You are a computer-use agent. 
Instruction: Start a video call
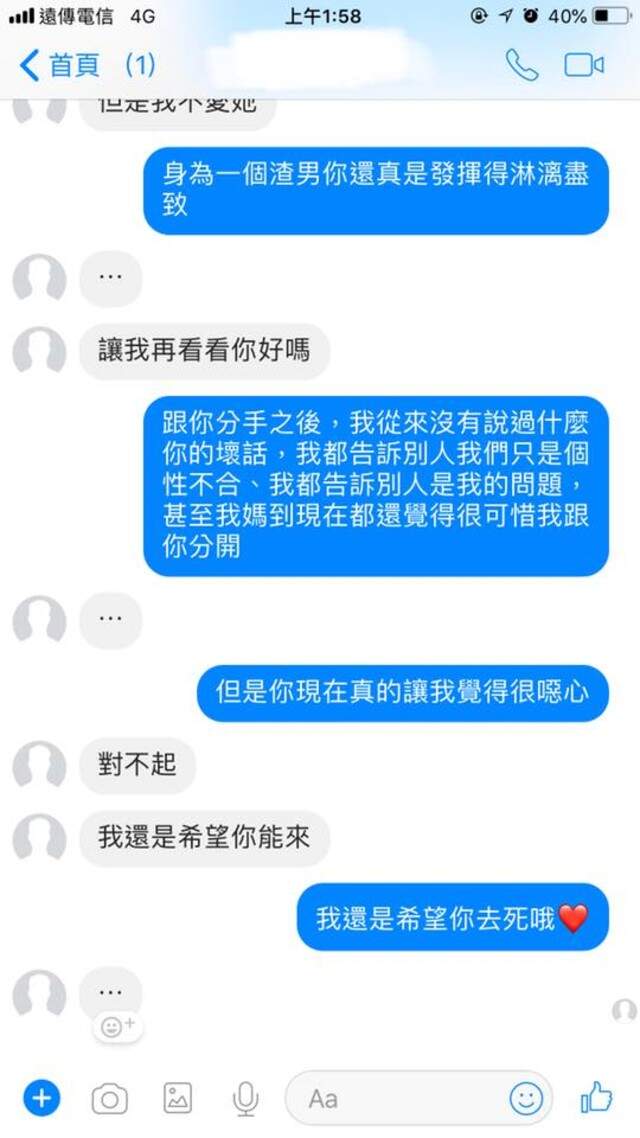tap(584, 65)
